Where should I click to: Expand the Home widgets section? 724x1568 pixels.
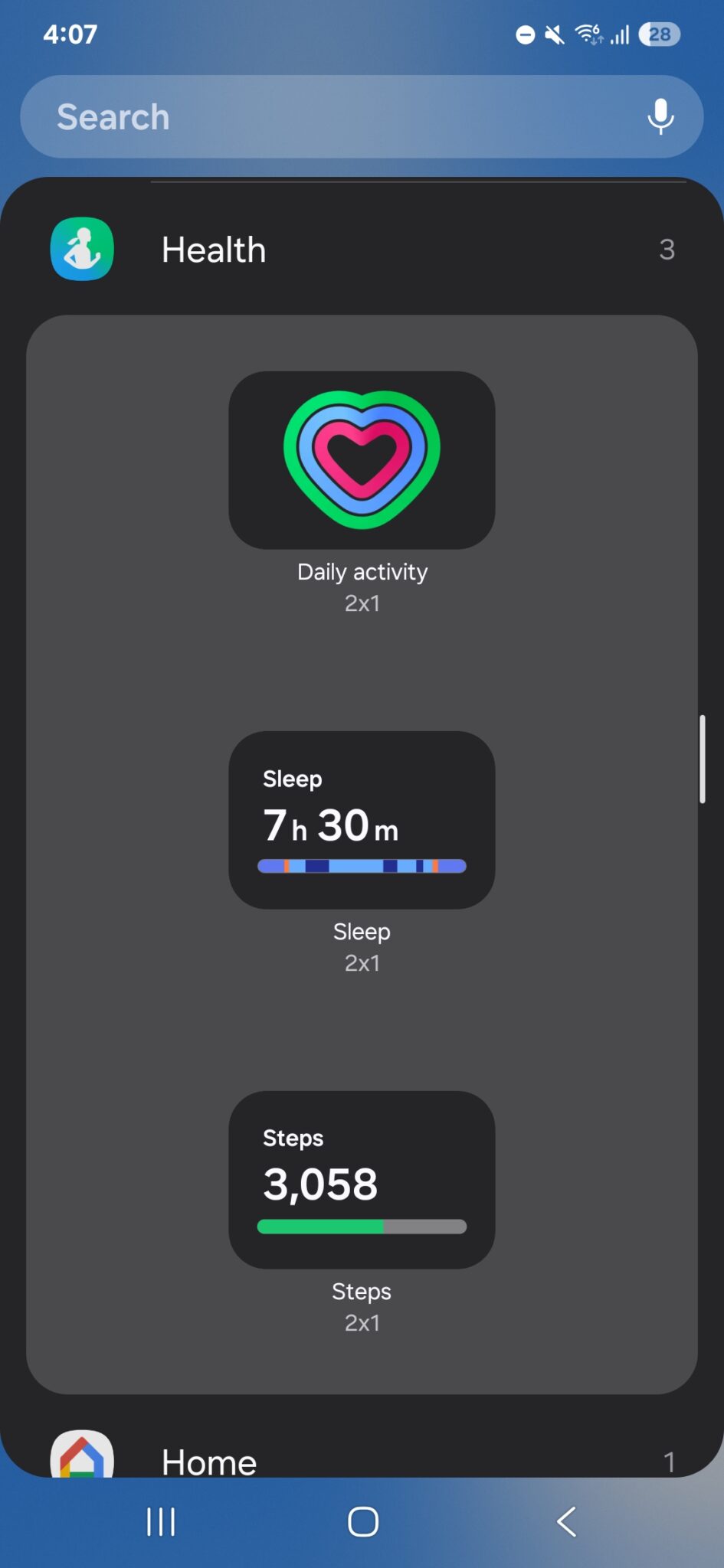pyautogui.click(x=361, y=1459)
